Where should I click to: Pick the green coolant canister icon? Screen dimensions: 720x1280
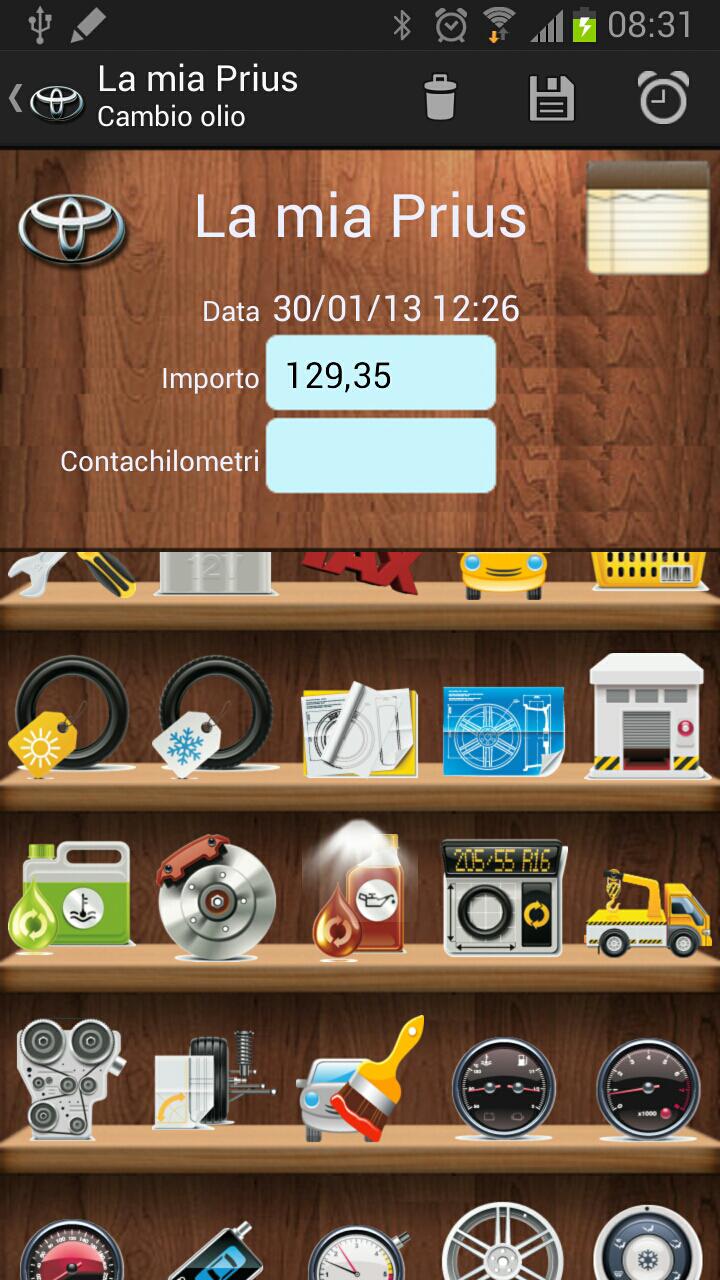[x=70, y=895]
